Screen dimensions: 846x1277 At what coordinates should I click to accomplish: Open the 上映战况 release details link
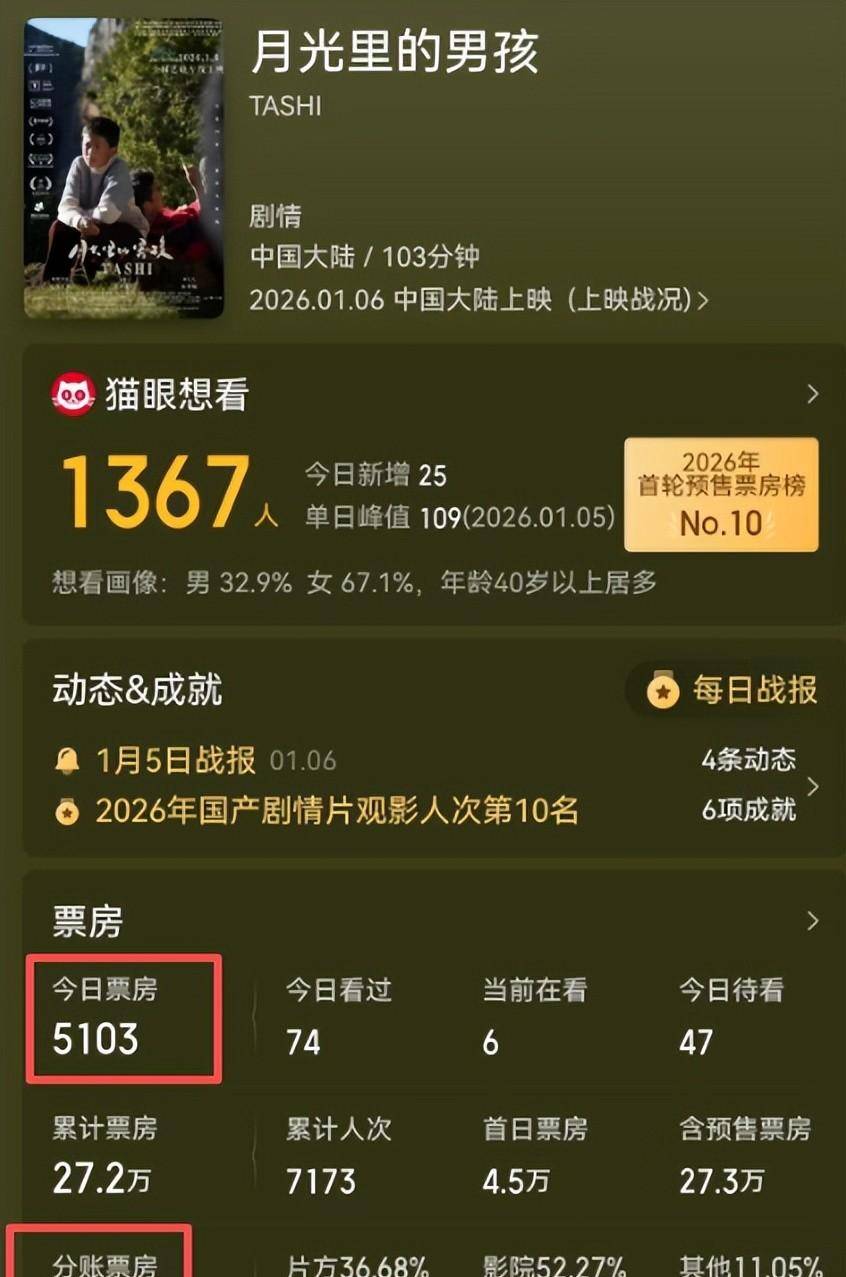pos(638,300)
